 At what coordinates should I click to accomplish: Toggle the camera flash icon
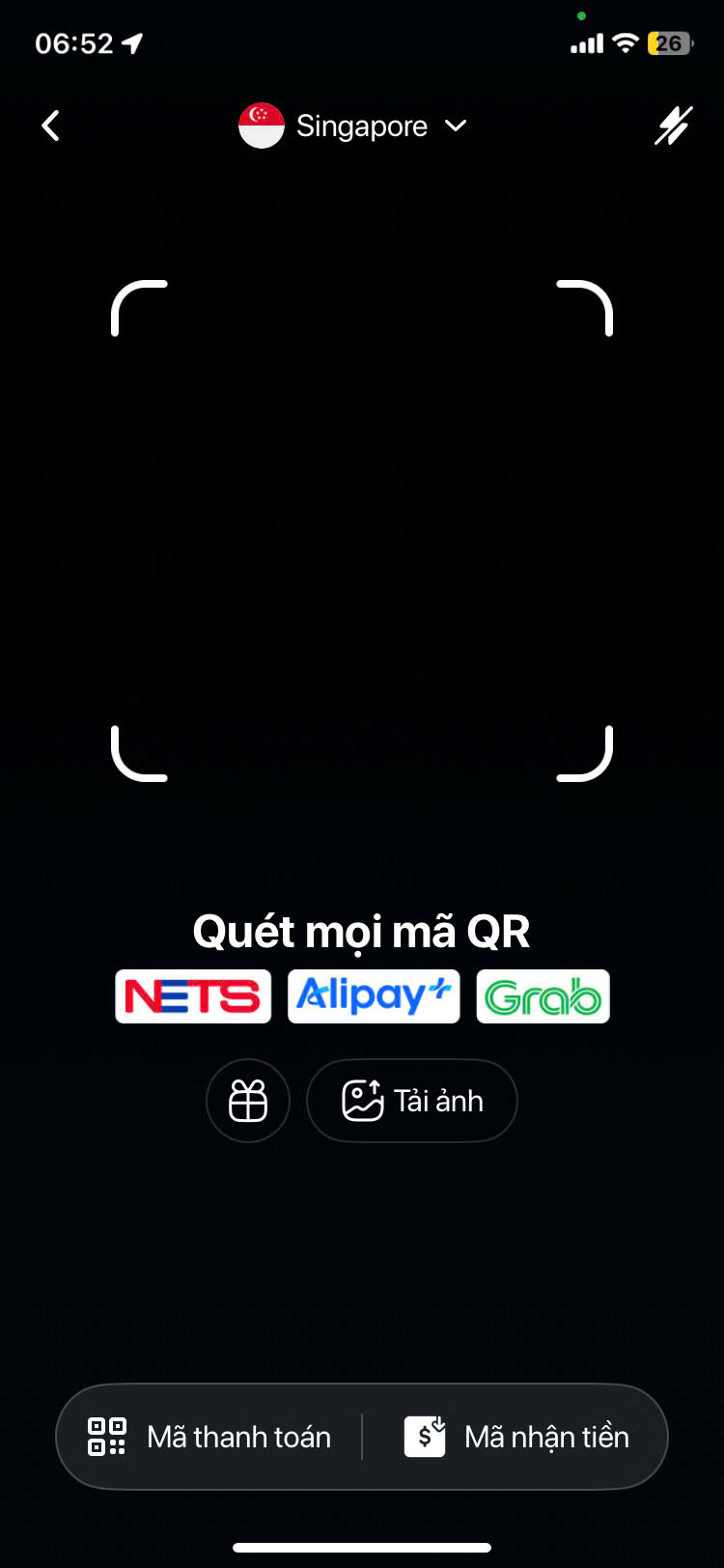pyautogui.click(x=673, y=126)
